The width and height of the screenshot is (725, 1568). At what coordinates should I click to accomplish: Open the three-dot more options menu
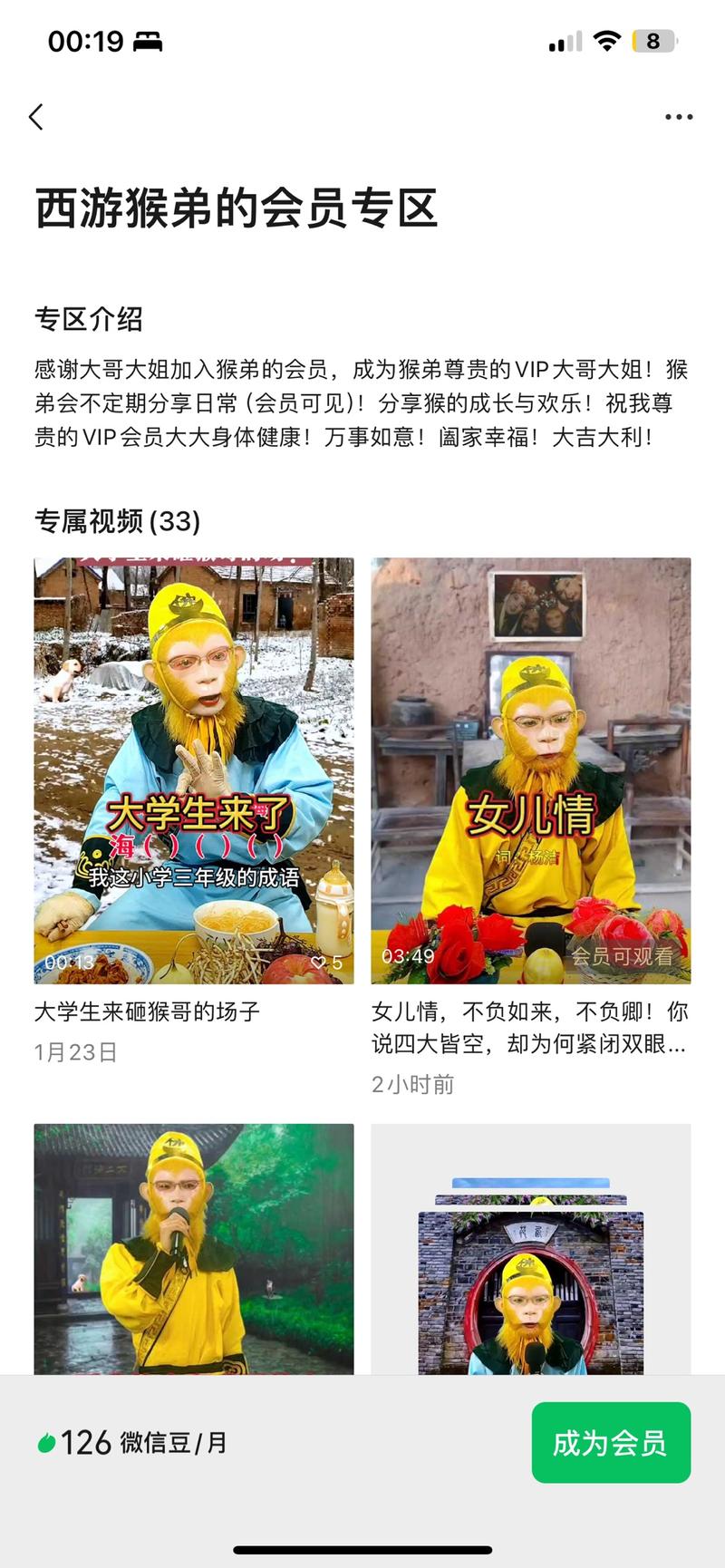click(x=677, y=116)
